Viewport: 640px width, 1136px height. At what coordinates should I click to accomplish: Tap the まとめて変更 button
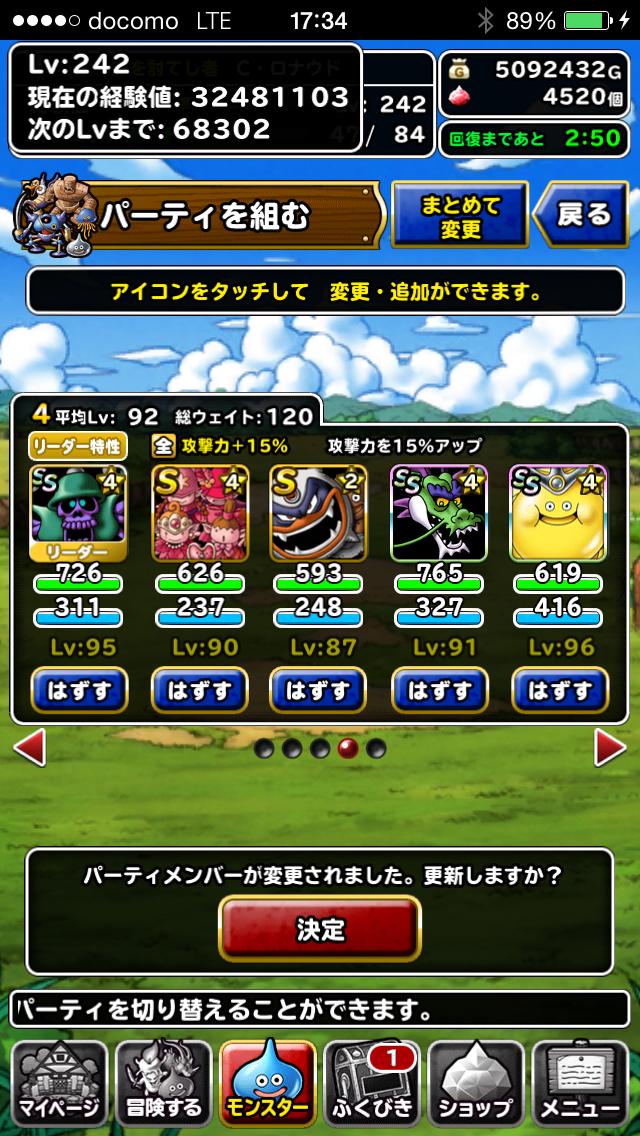[x=459, y=214]
